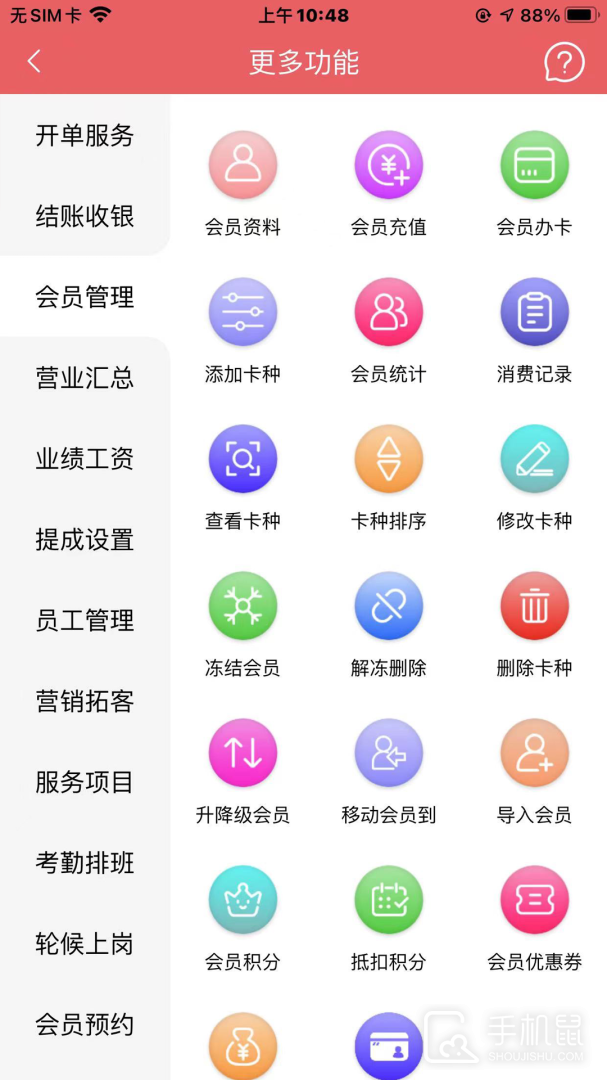Go back using the top-left arrow
The height and width of the screenshot is (1080, 607).
[34, 62]
